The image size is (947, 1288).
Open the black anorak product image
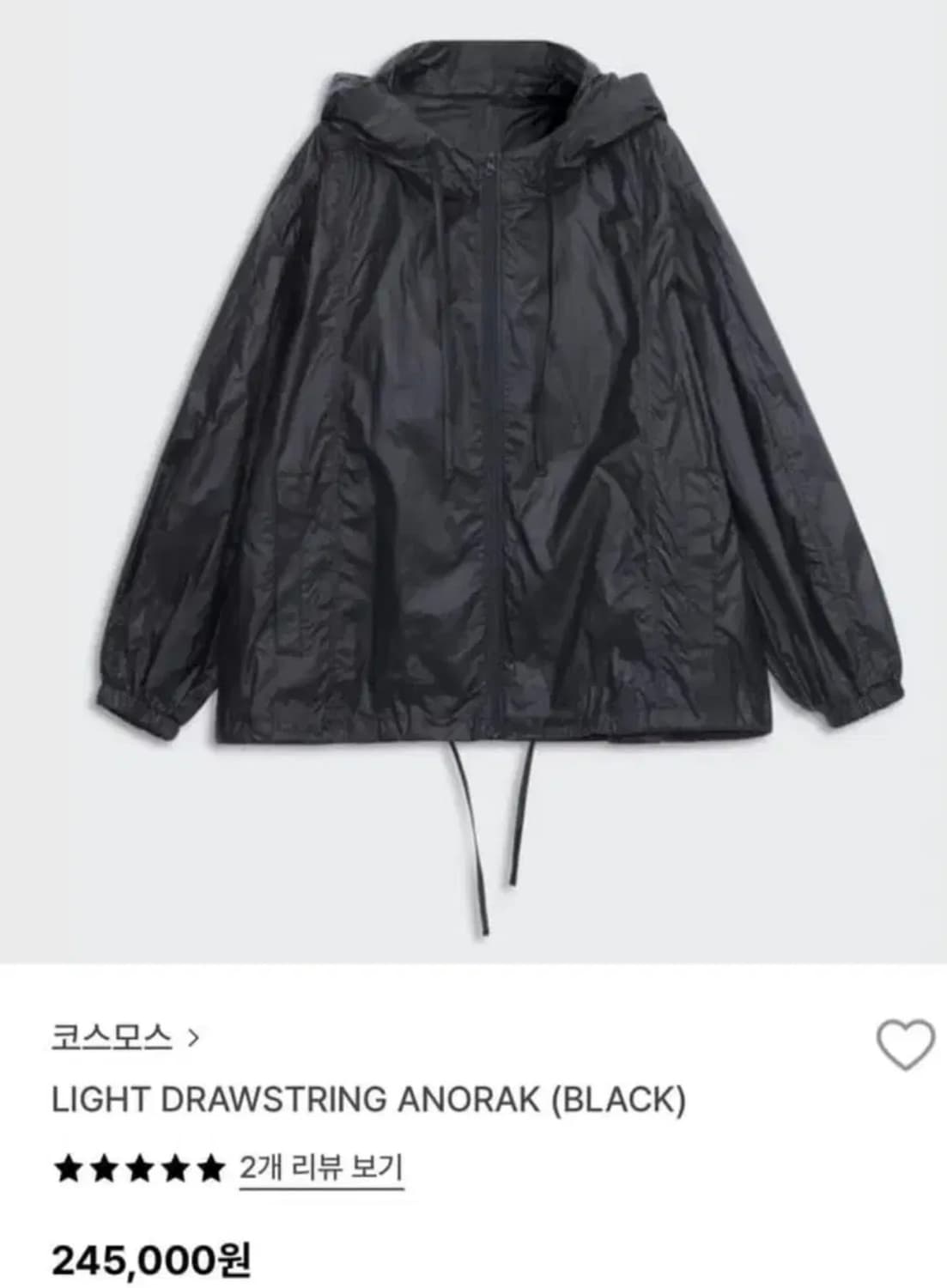pos(473,481)
